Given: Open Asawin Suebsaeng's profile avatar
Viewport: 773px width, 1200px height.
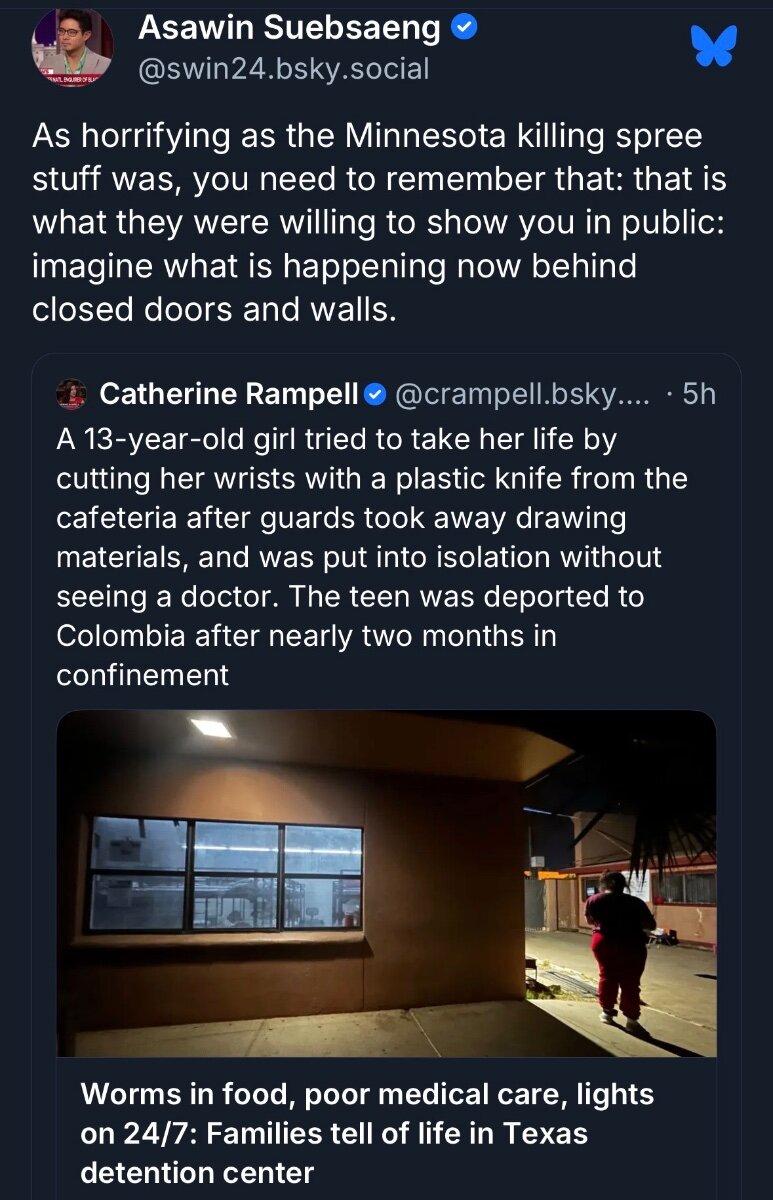Looking at the screenshot, I should tap(72, 47).
